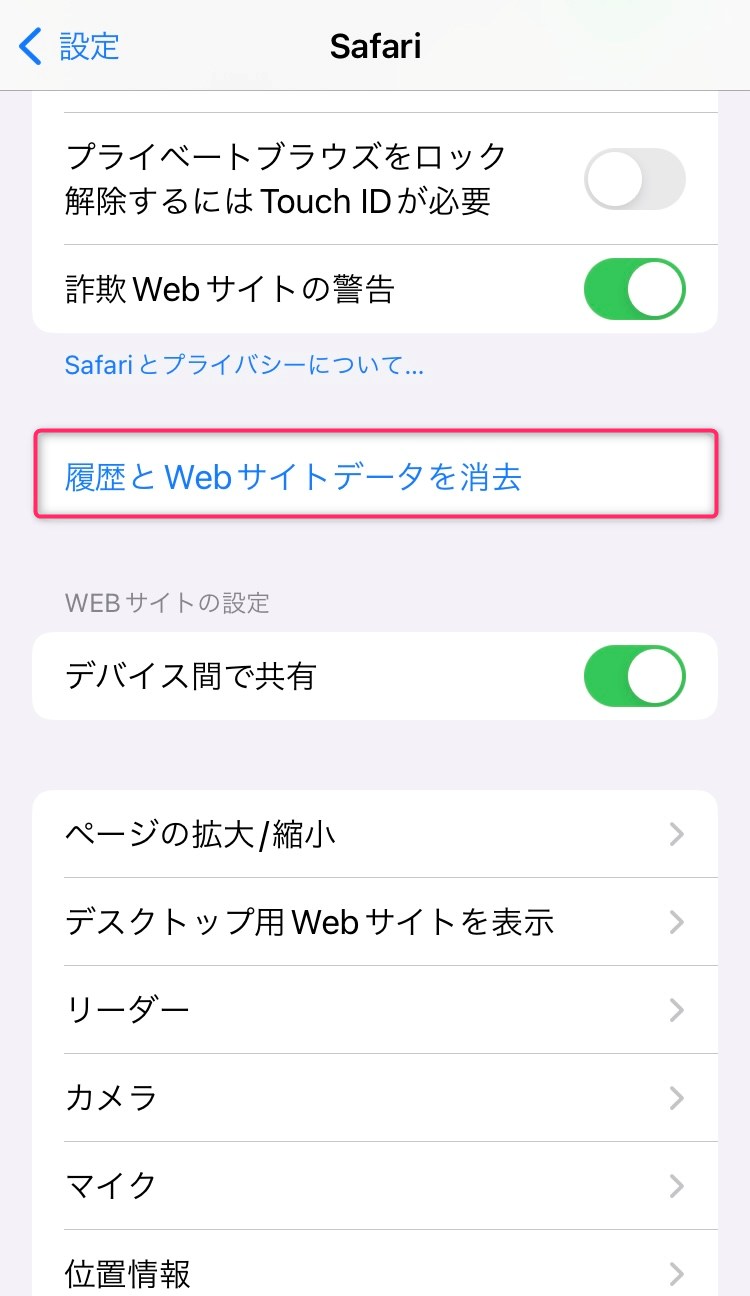Disable 詐欺Webサイトの警告 switch

[x=635, y=289]
